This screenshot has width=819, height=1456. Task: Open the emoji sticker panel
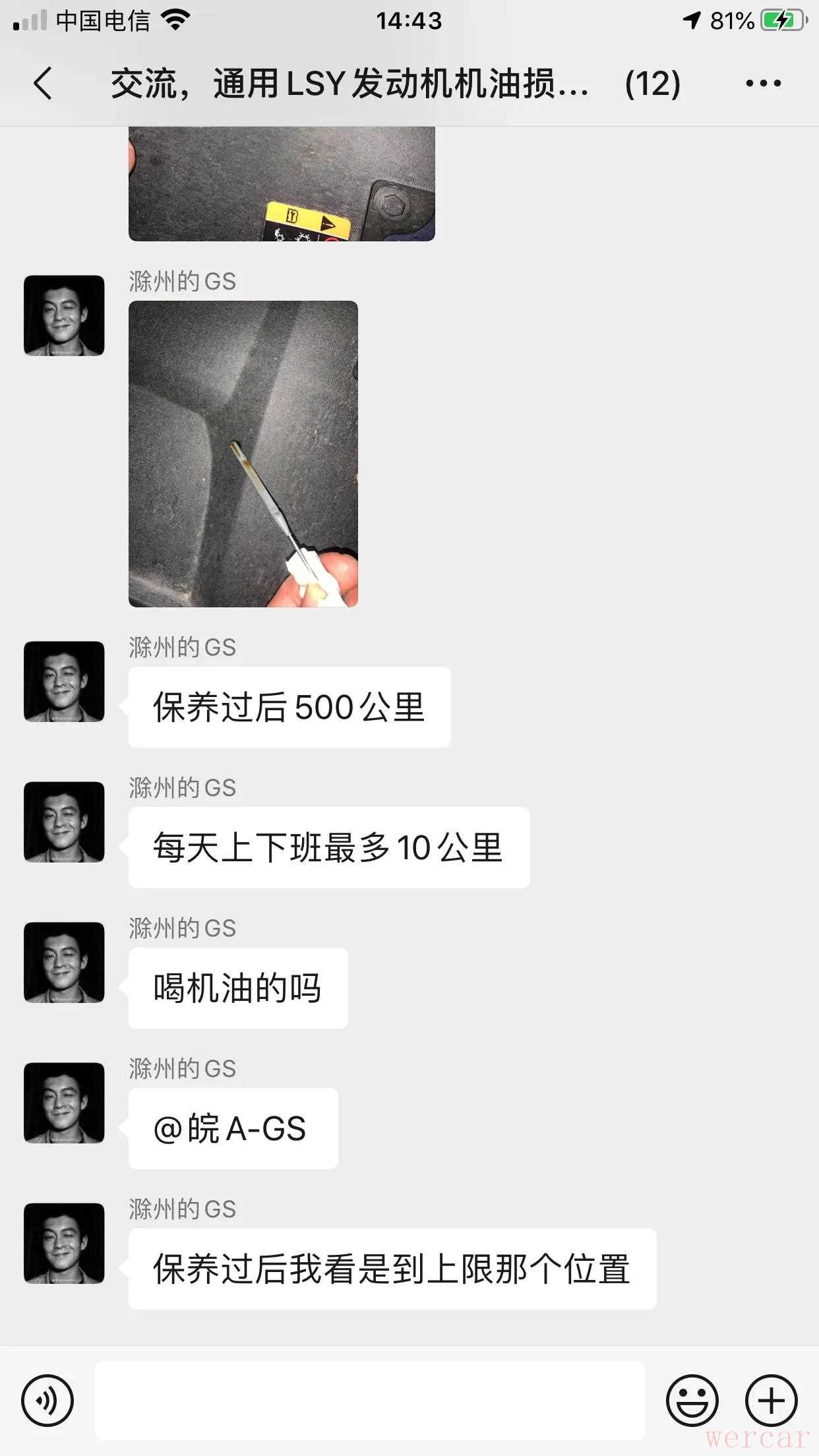pyautogui.click(x=692, y=1400)
